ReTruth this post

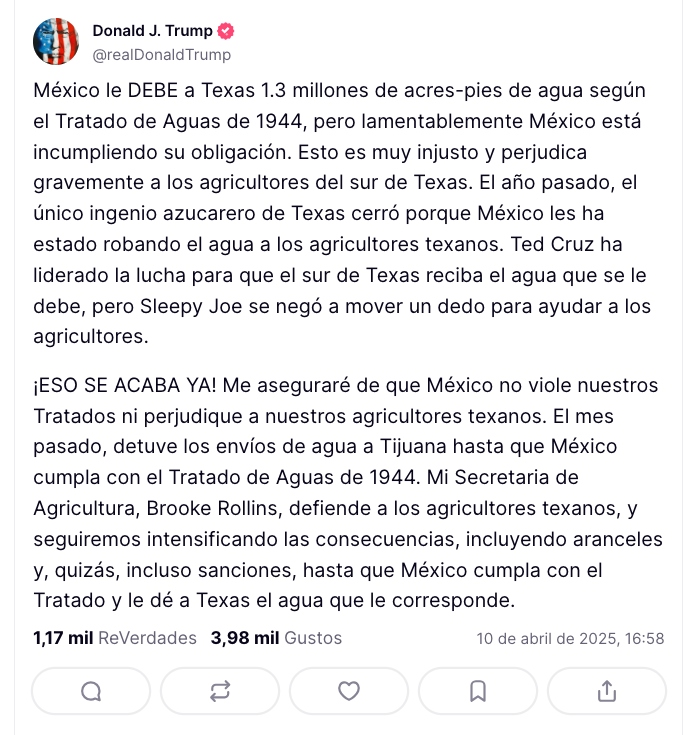[220, 691]
